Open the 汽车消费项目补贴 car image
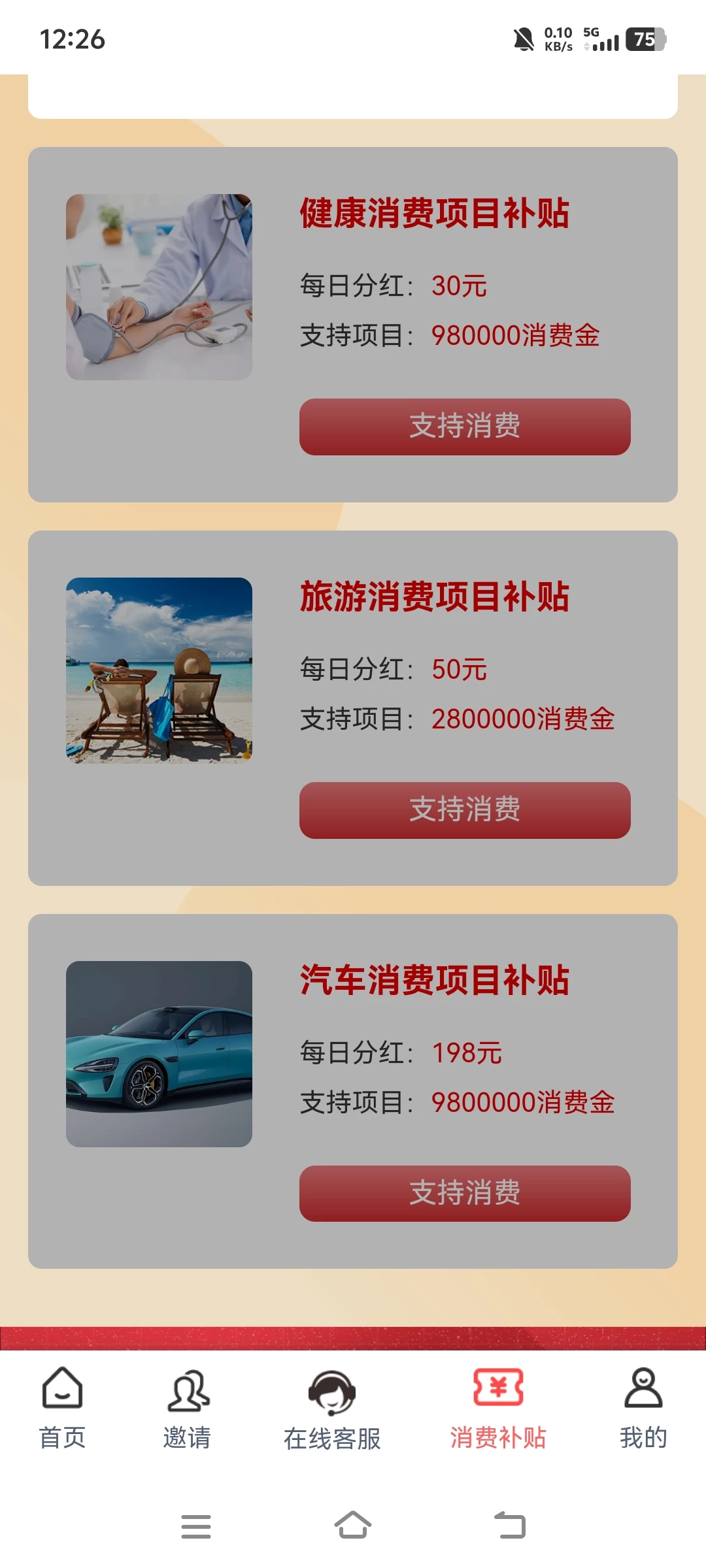This screenshot has height=1568, width=706. pos(159,1054)
